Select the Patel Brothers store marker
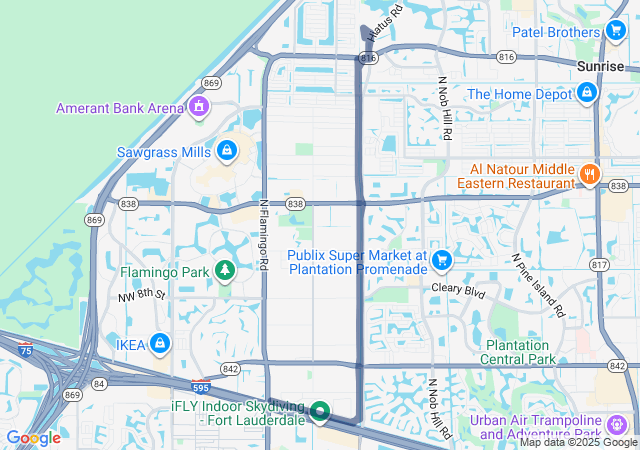The height and width of the screenshot is (450, 640). click(616, 31)
